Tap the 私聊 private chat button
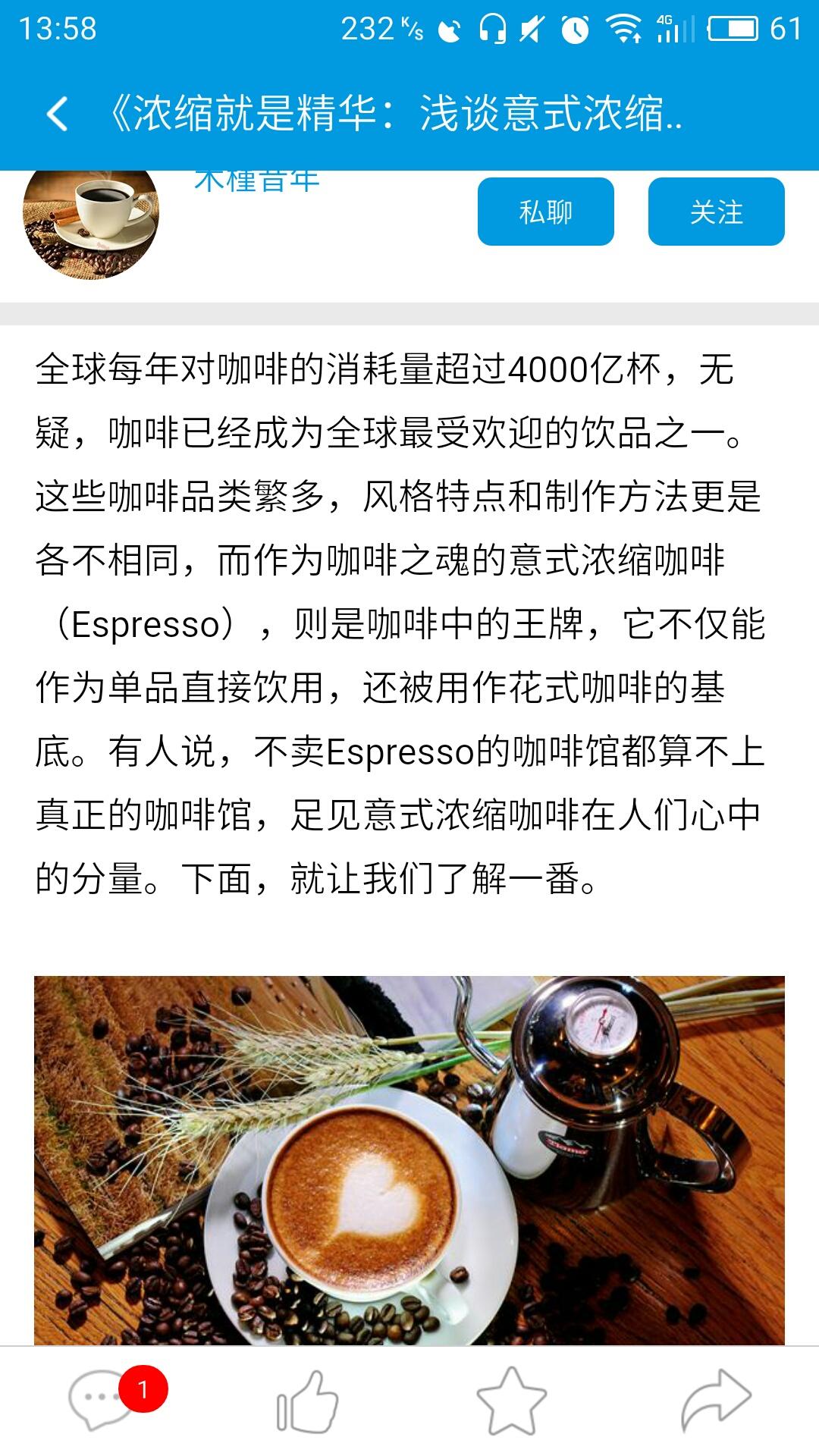Screen dimensions: 819x1456 click(545, 212)
